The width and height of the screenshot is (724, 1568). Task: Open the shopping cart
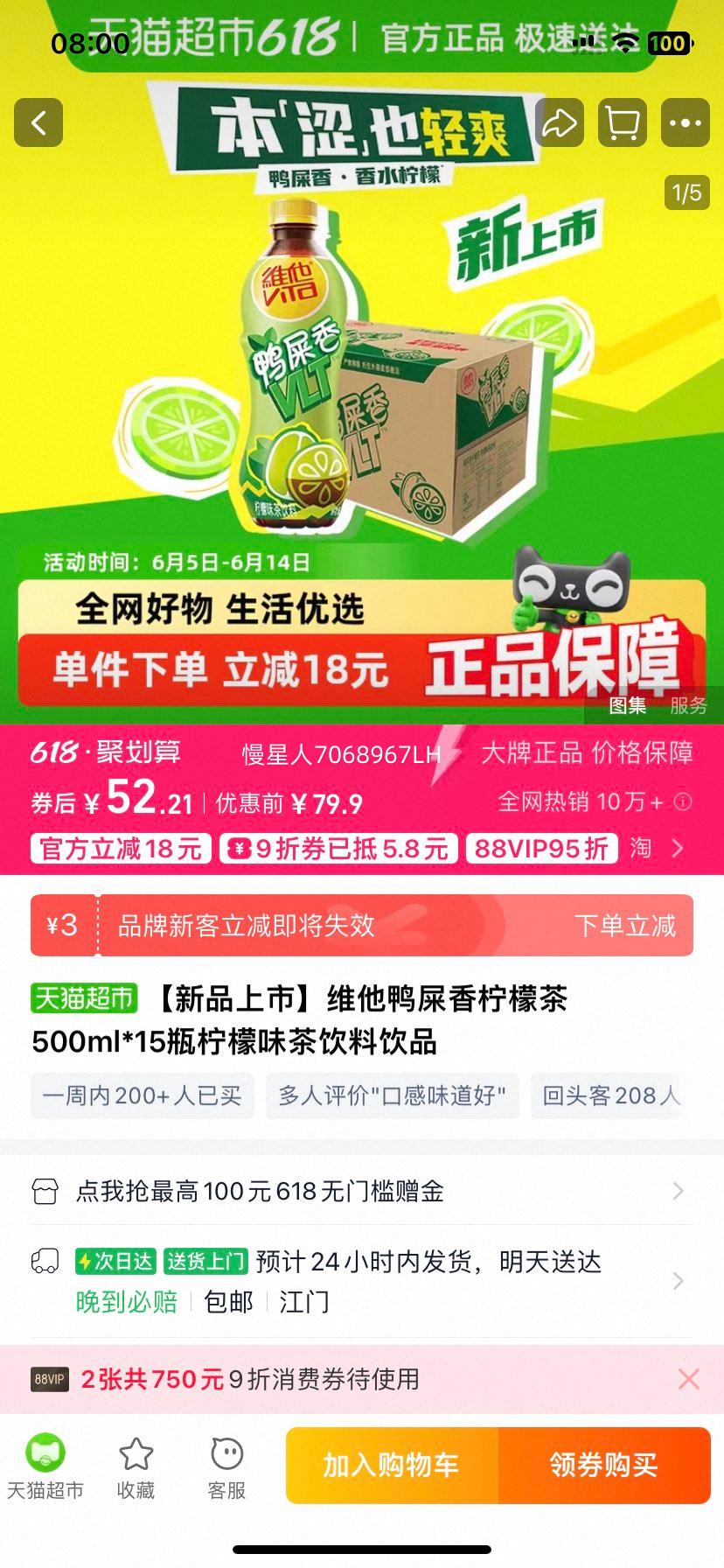click(x=622, y=122)
